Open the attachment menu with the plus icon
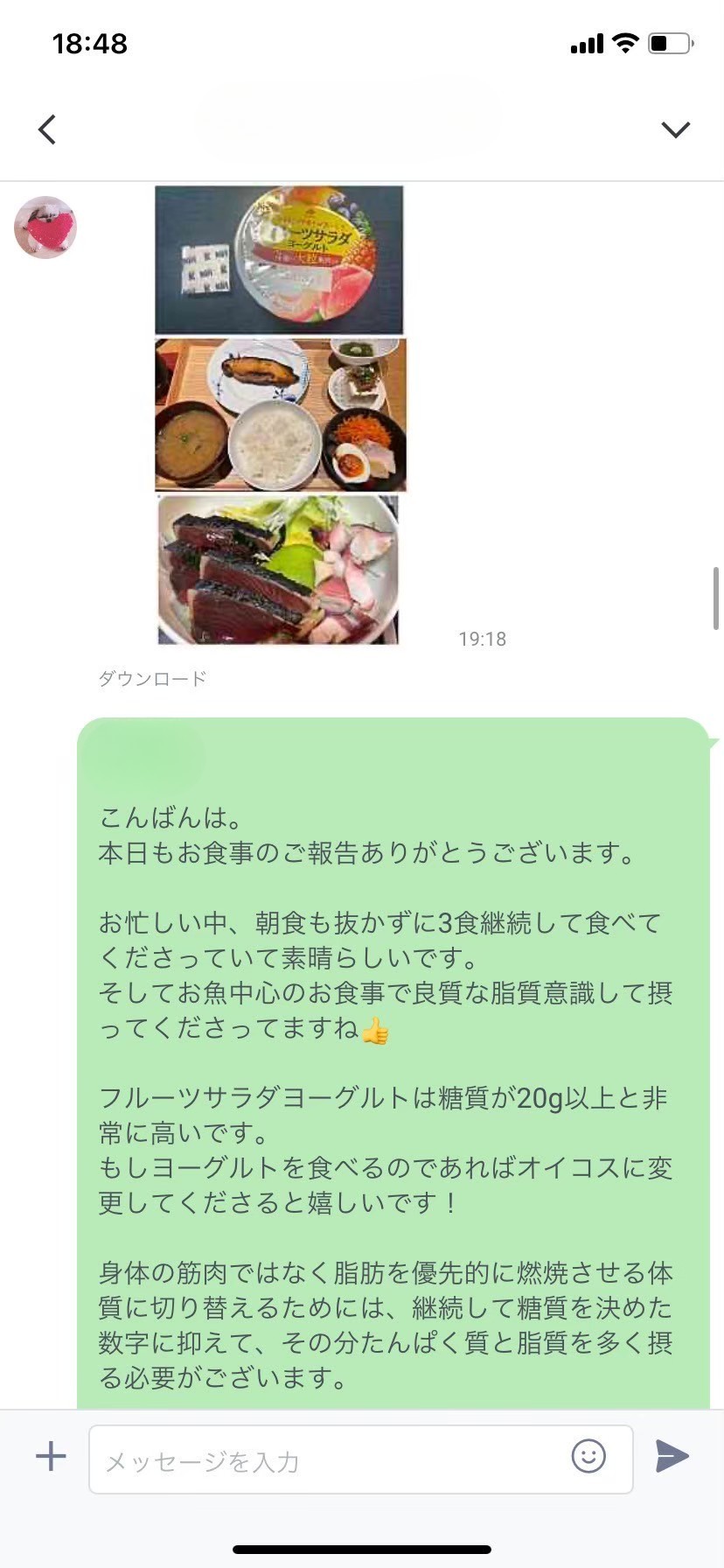The height and width of the screenshot is (1568, 724). [x=51, y=1456]
